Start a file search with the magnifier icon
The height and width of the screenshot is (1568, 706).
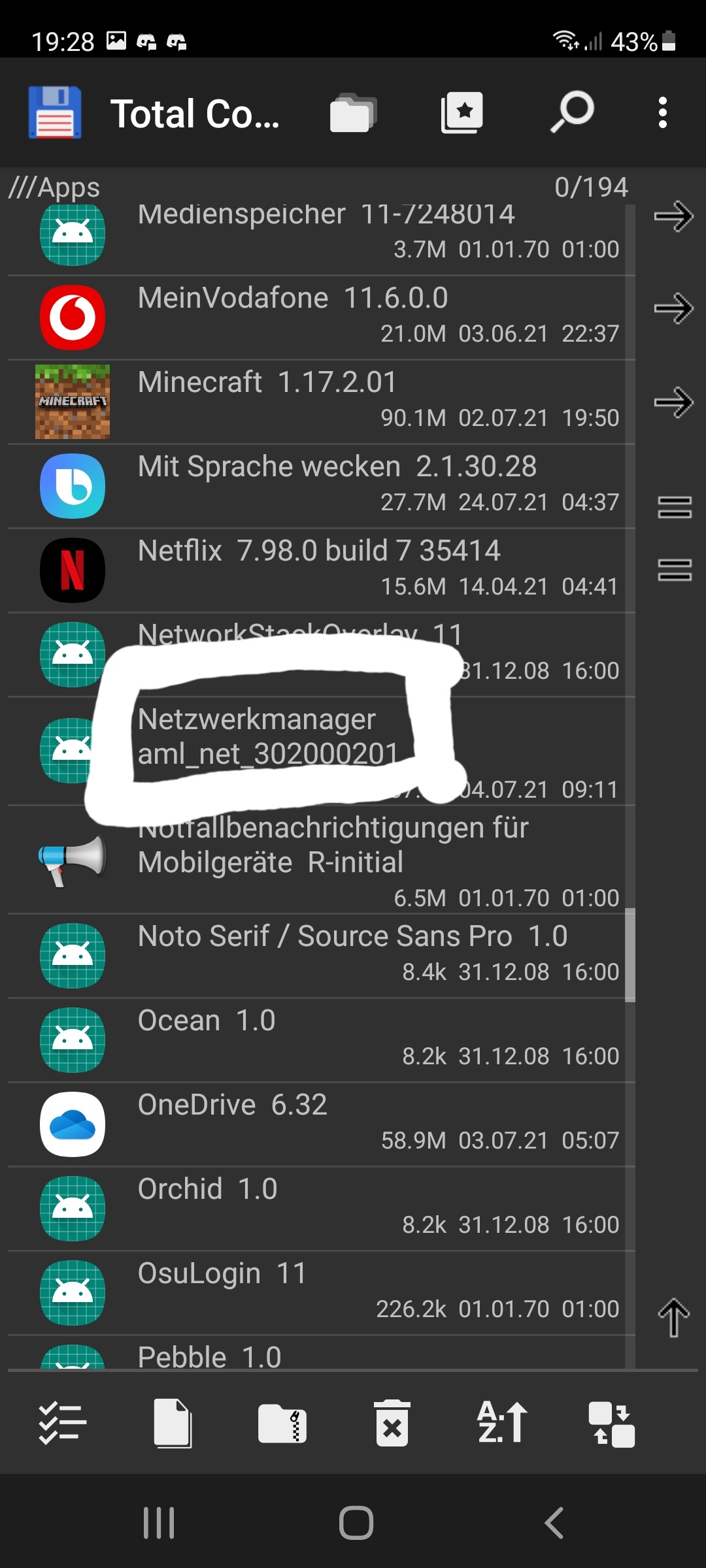click(571, 112)
